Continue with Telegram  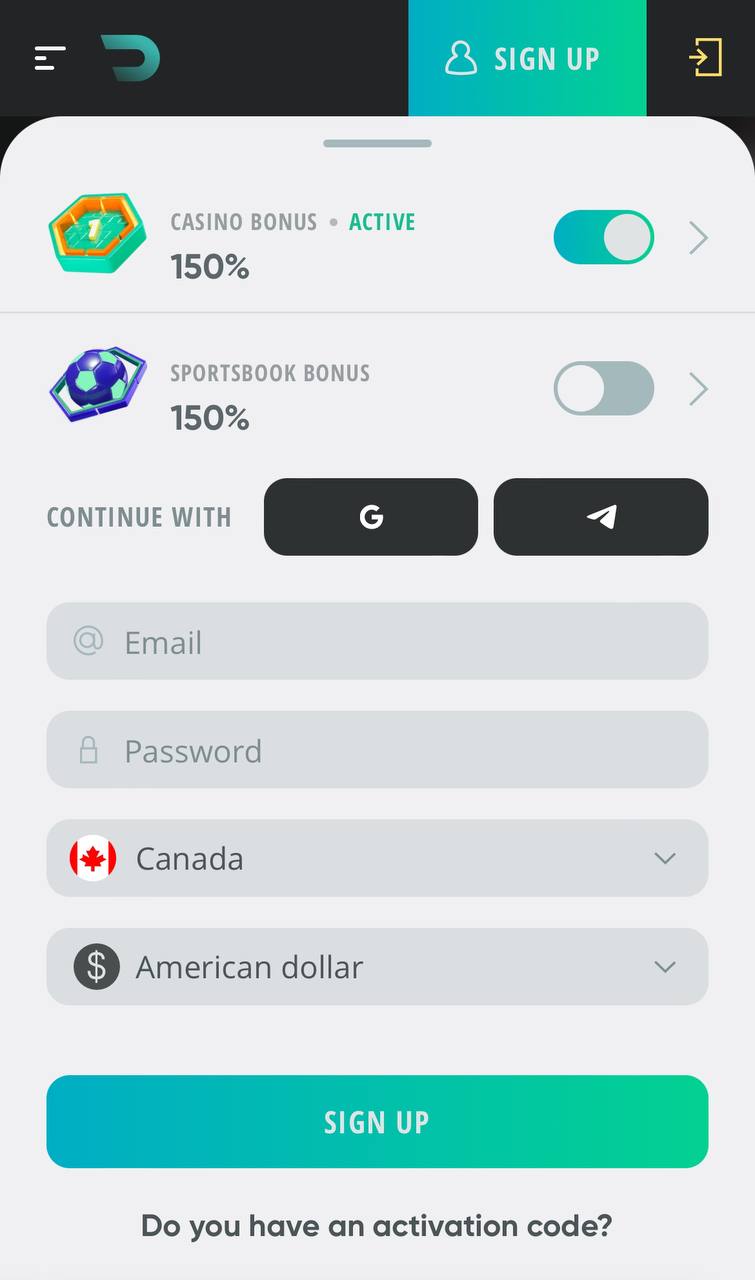point(601,516)
